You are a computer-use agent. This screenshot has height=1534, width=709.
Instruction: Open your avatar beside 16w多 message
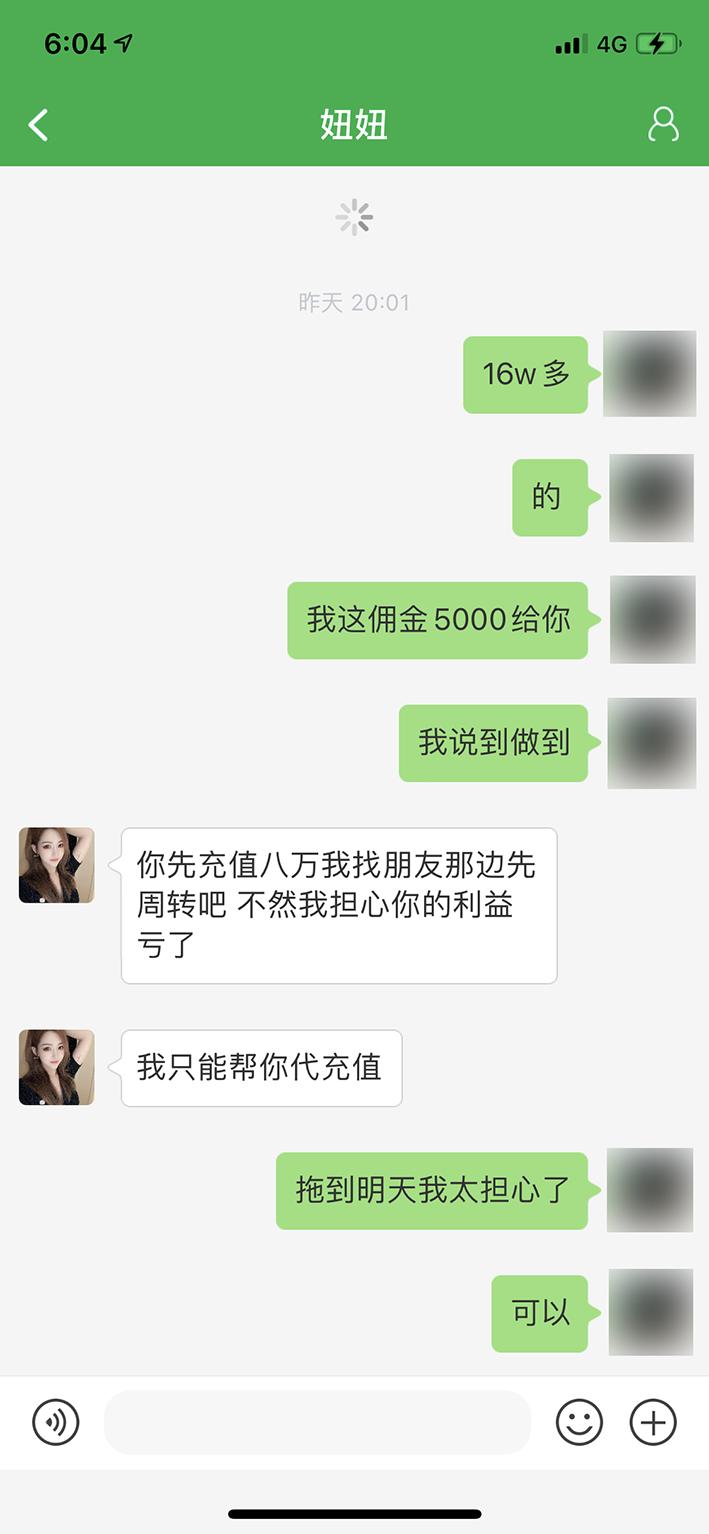650,374
